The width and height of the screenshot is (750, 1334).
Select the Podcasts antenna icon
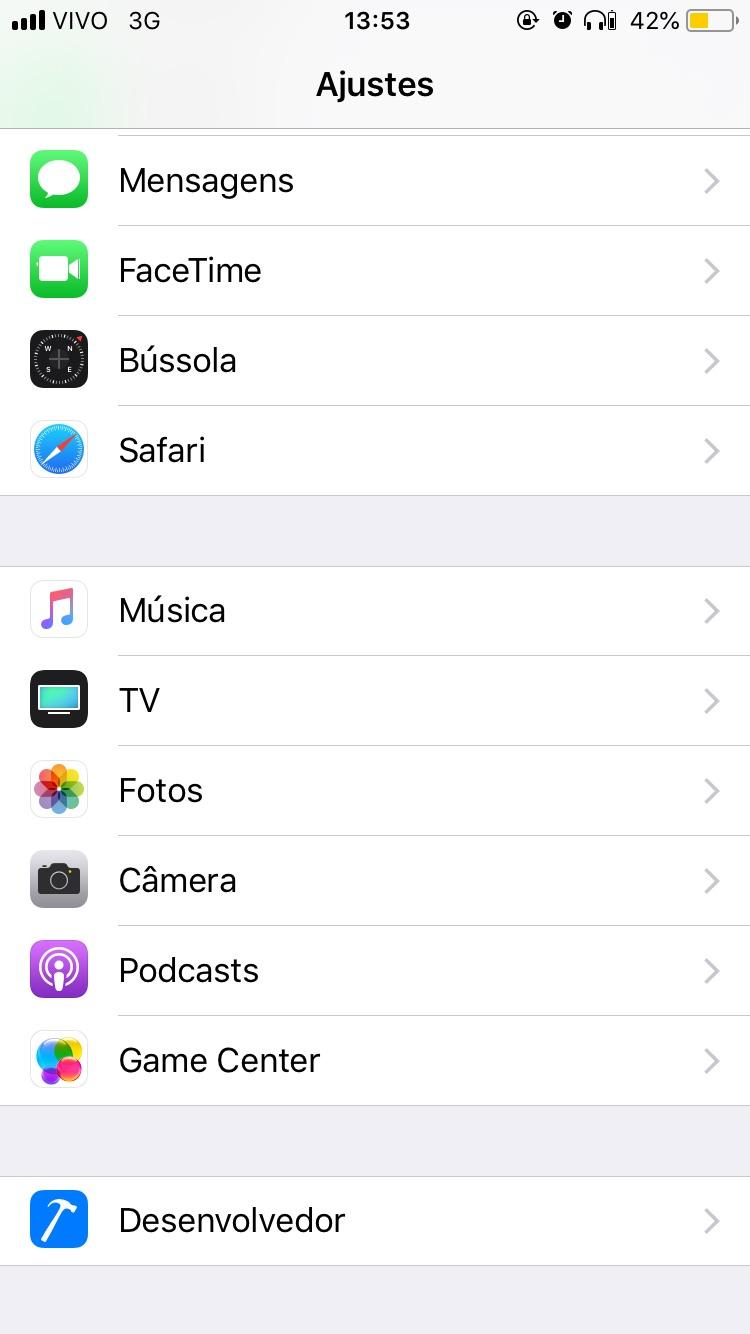[x=58, y=969]
